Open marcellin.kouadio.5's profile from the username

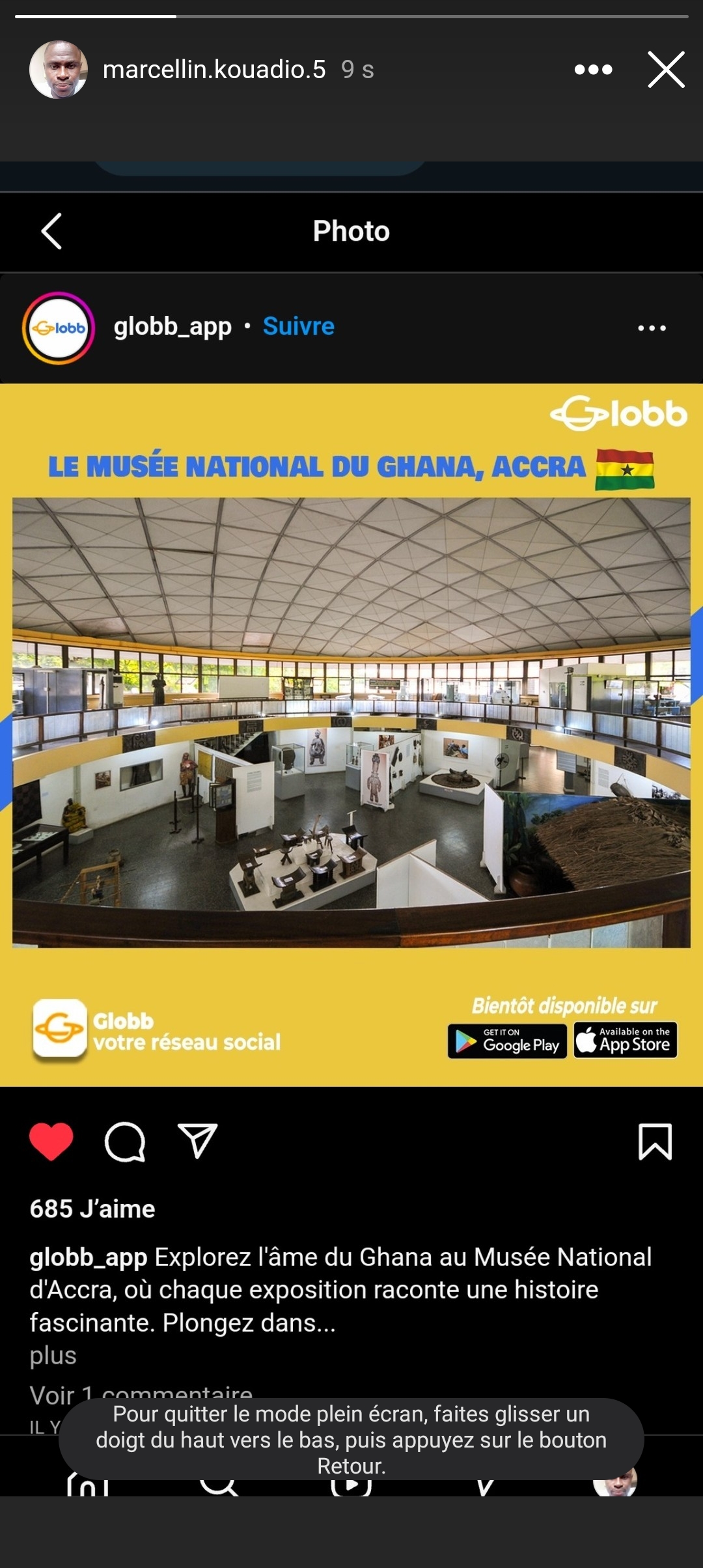pos(214,70)
